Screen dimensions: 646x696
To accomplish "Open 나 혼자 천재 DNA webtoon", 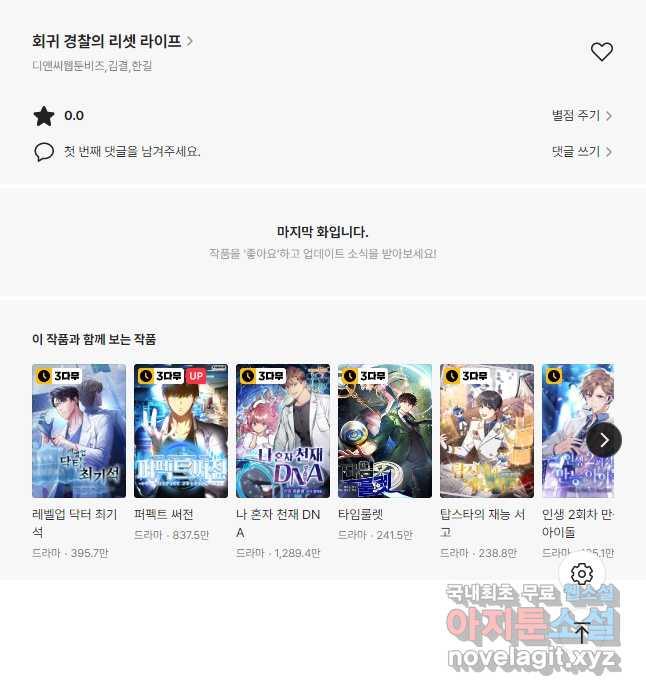I will point(283,431).
